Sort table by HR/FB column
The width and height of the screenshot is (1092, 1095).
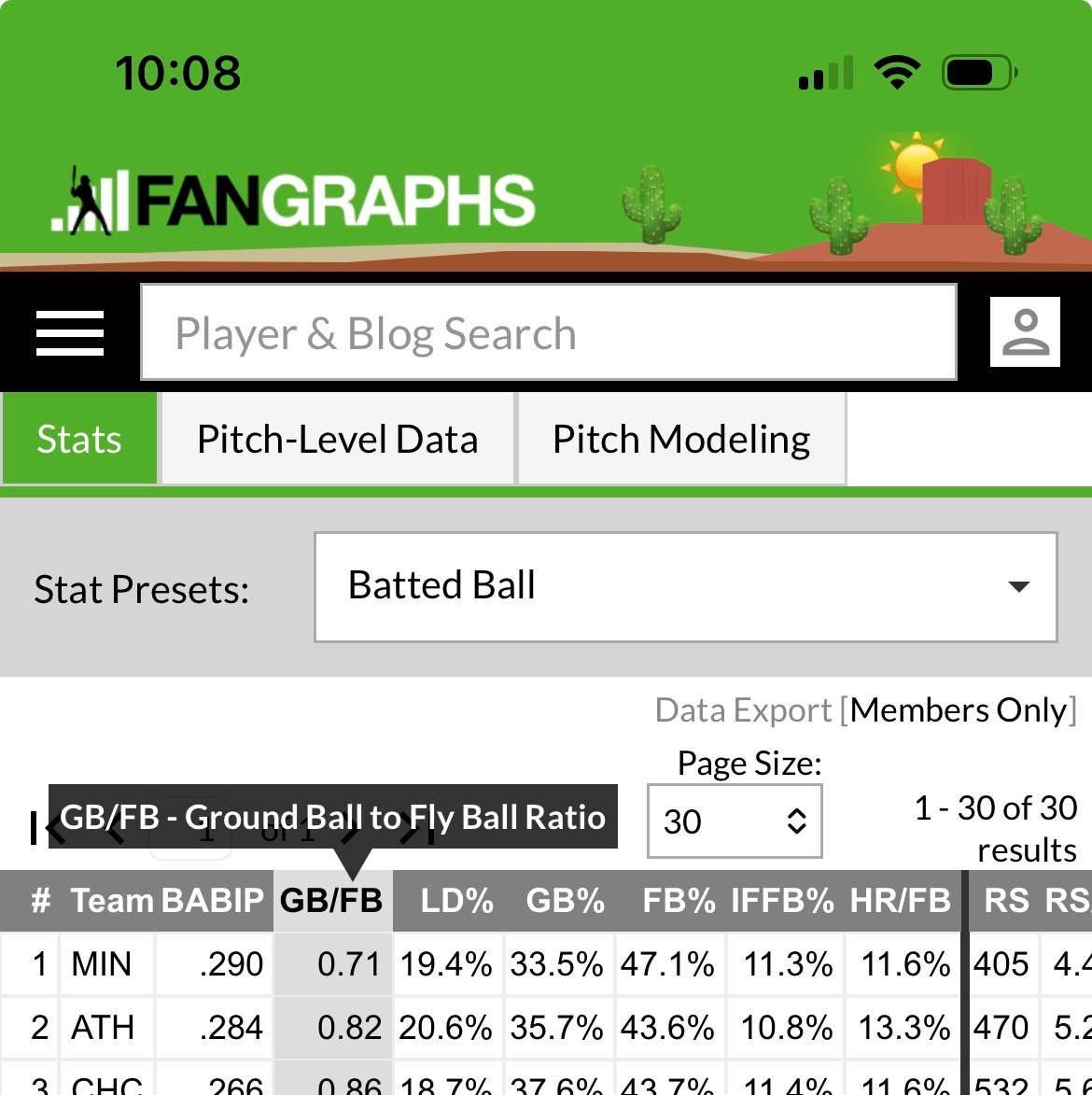coord(900,901)
